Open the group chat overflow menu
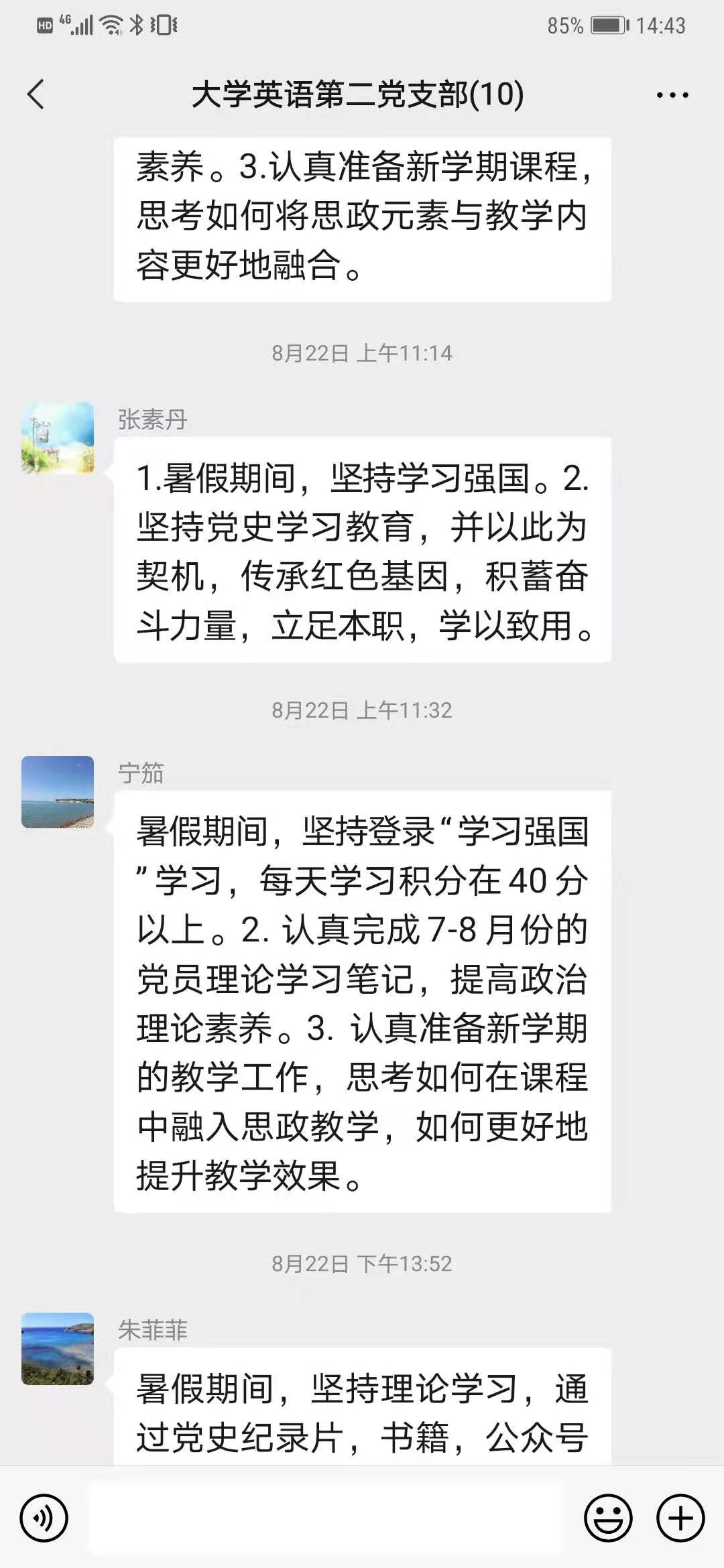This screenshot has width=724, height=1568. click(x=672, y=95)
